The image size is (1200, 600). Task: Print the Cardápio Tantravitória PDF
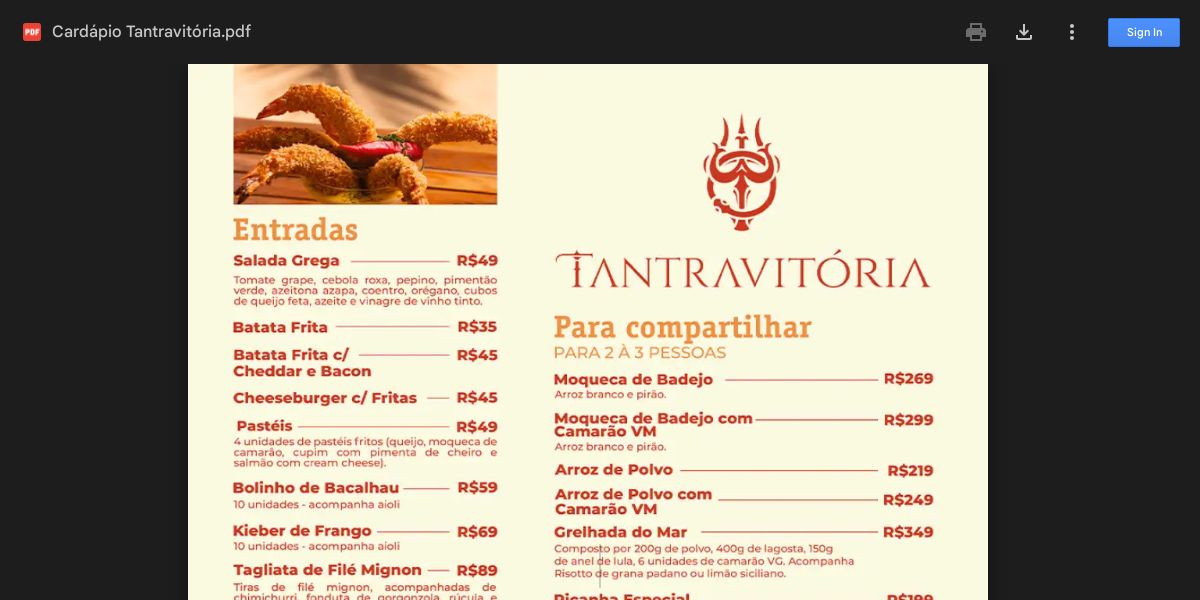tap(976, 32)
